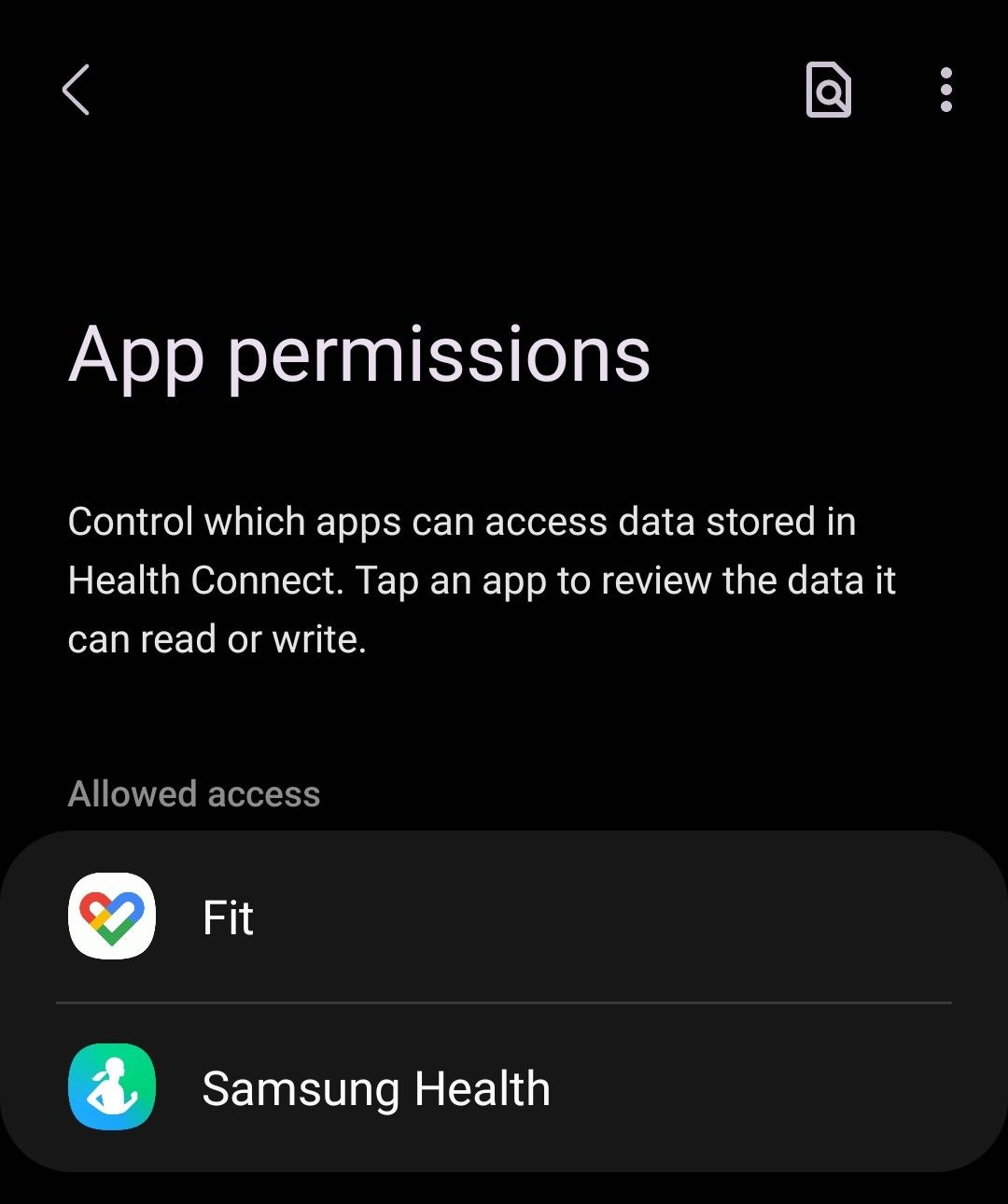Review Fit's data permissions
This screenshot has width=1008, height=1204.
tap(504, 917)
